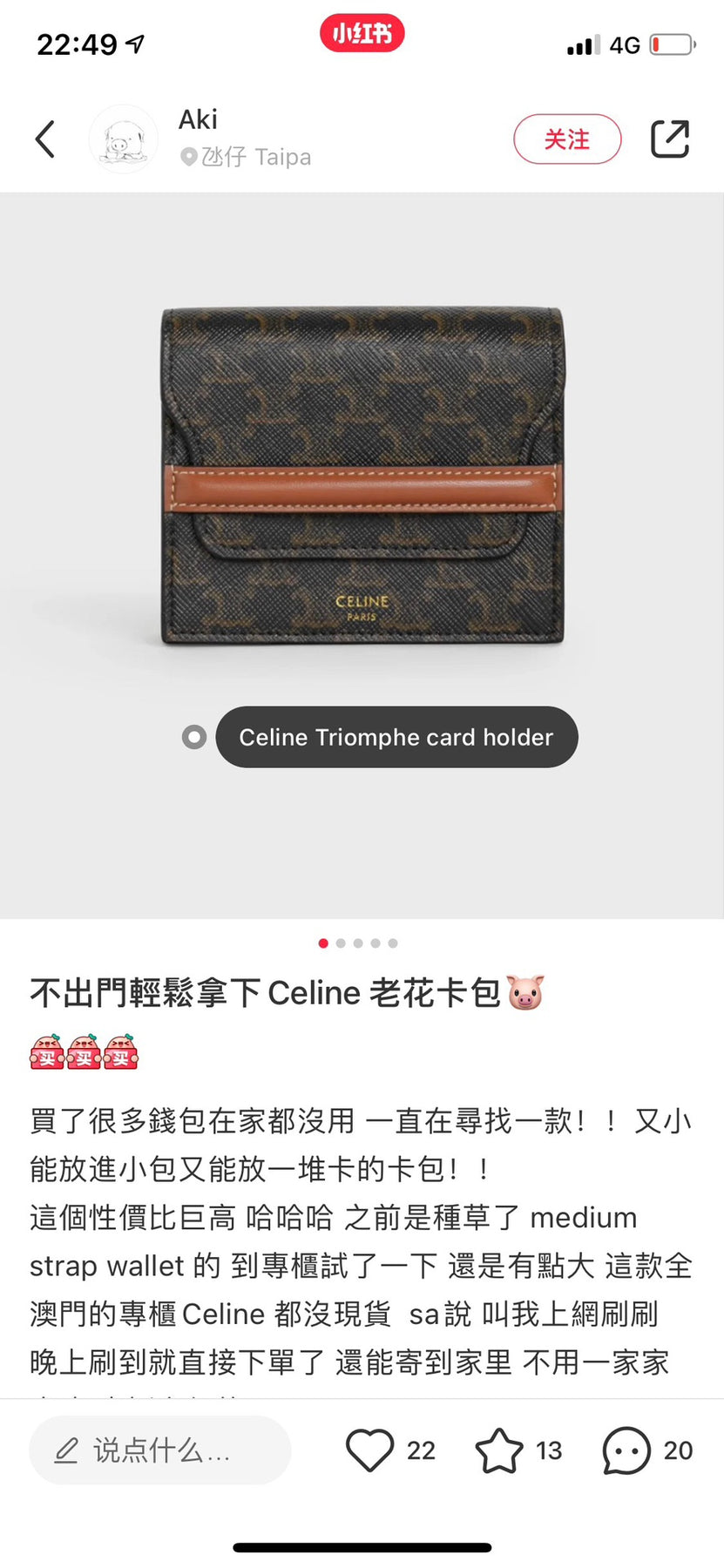724x1568 pixels.
Task: Go back using the back arrow
Action: coord(45,139)
